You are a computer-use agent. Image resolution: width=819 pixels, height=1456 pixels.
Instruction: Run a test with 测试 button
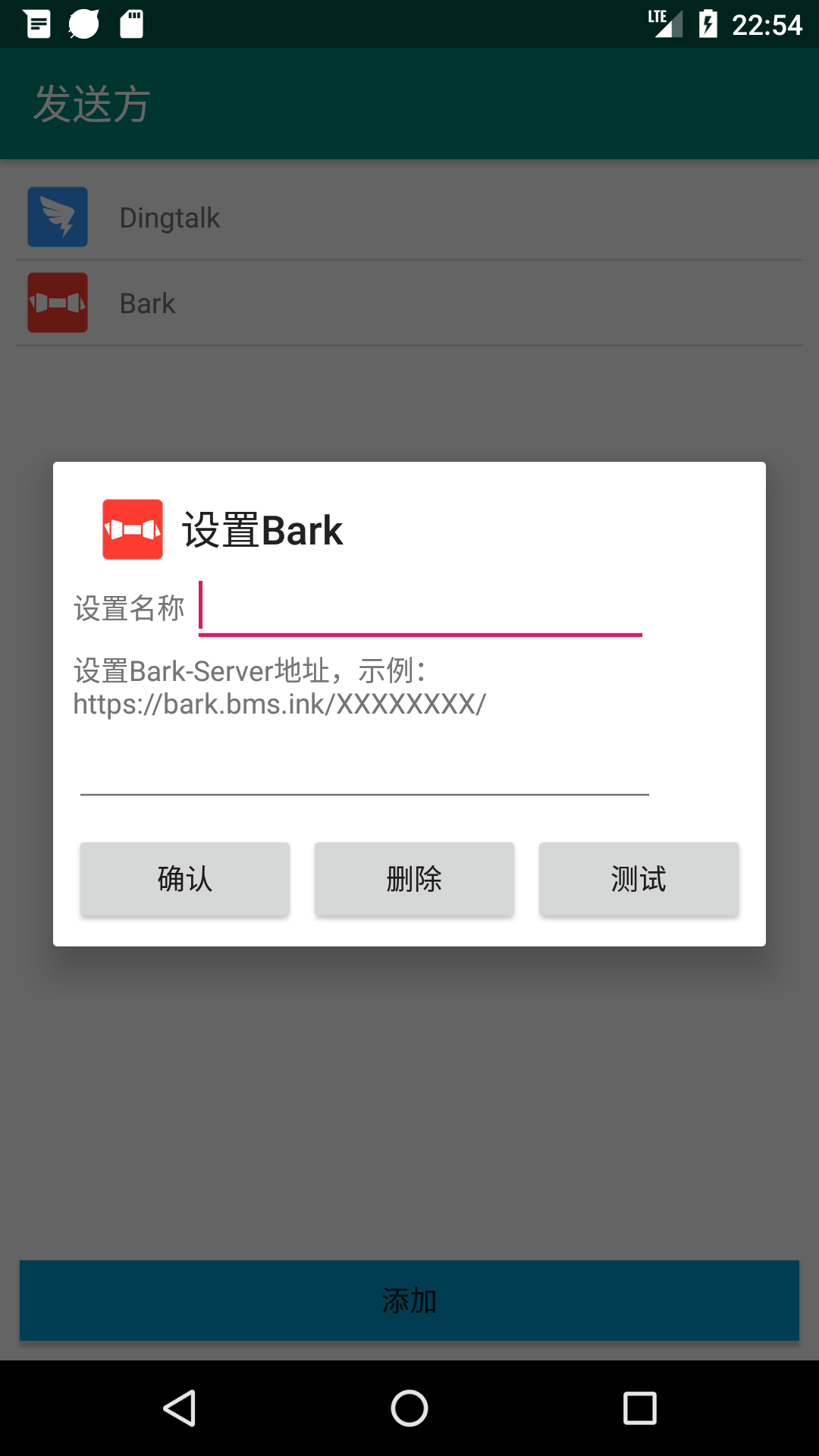click(639, 879)
